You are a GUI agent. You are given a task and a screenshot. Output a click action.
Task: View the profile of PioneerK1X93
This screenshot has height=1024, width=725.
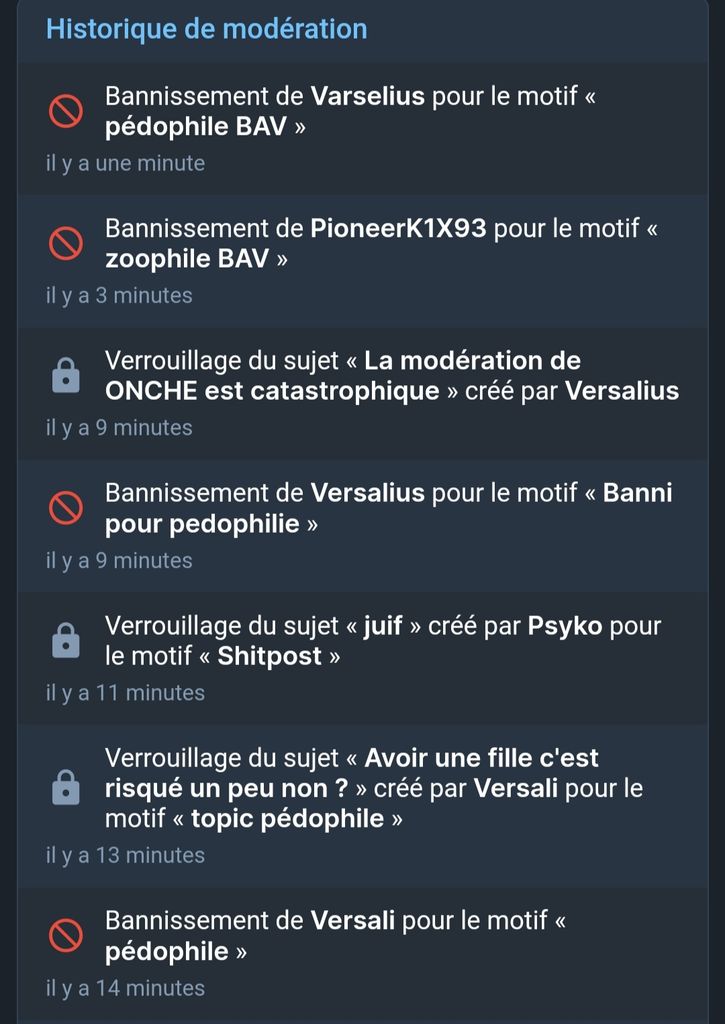pos(398,228)
